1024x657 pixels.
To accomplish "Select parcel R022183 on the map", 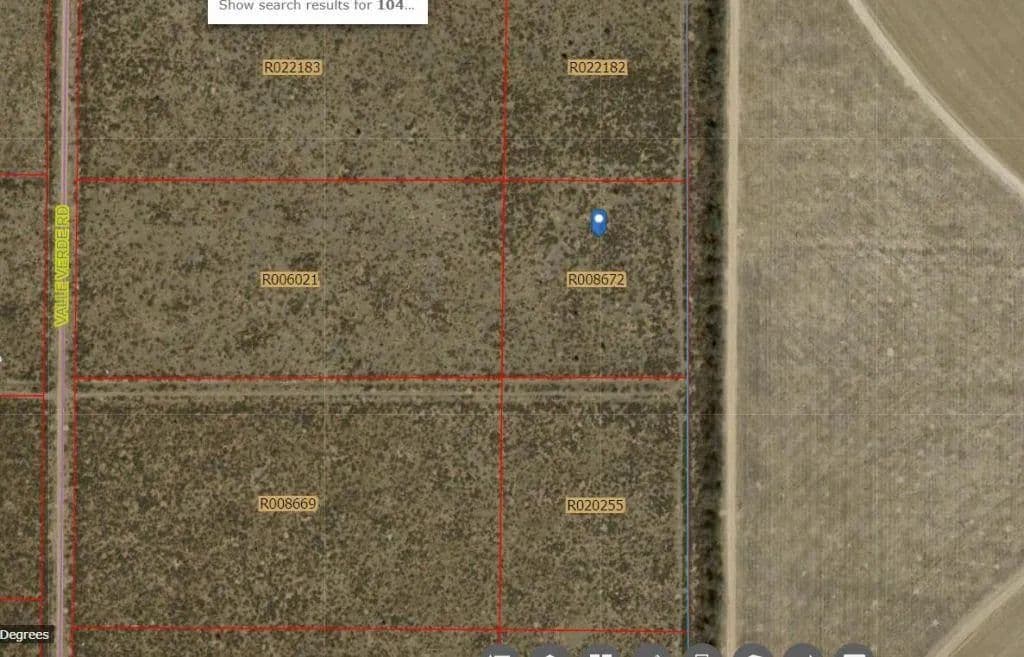I will tap(292, 68).
